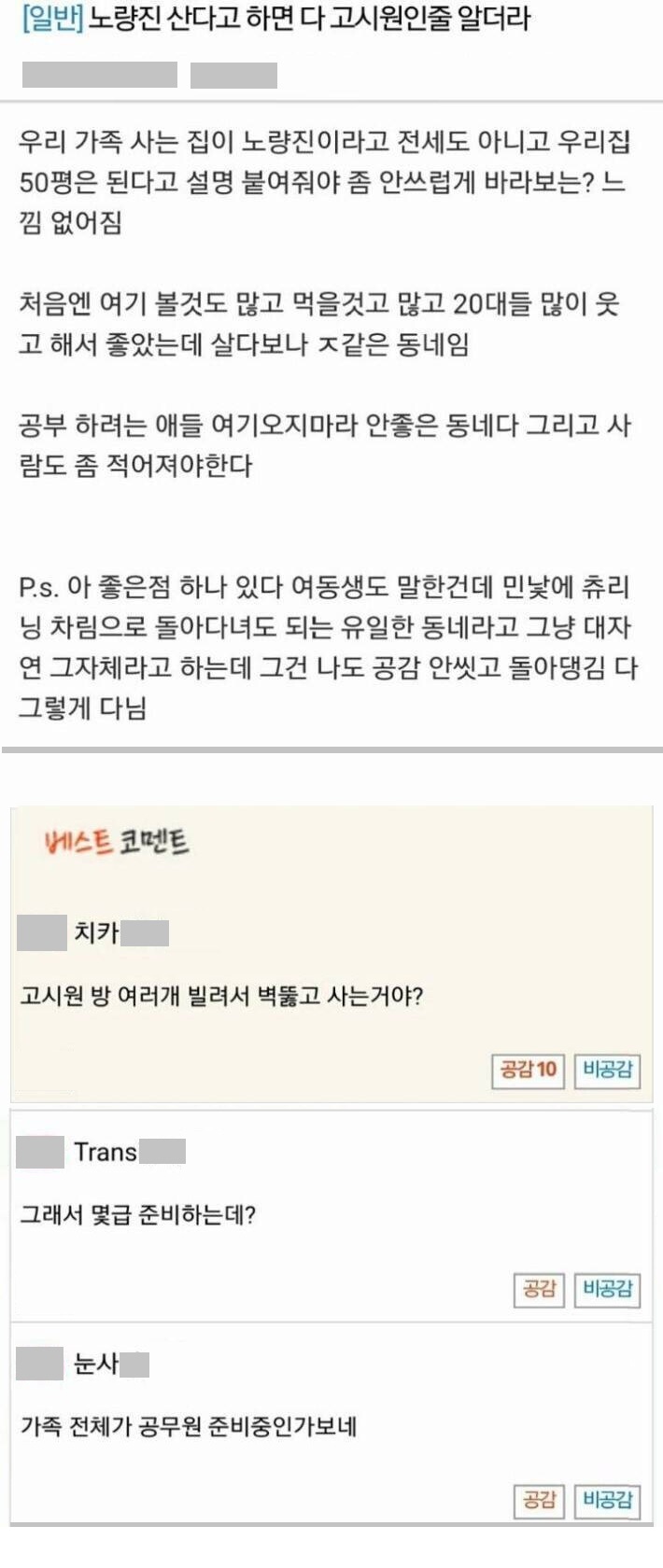Viewport: 663px width, 1568px height.
Task: Tap 공감 on 눈사's comment
Action: coord(539,1501)
